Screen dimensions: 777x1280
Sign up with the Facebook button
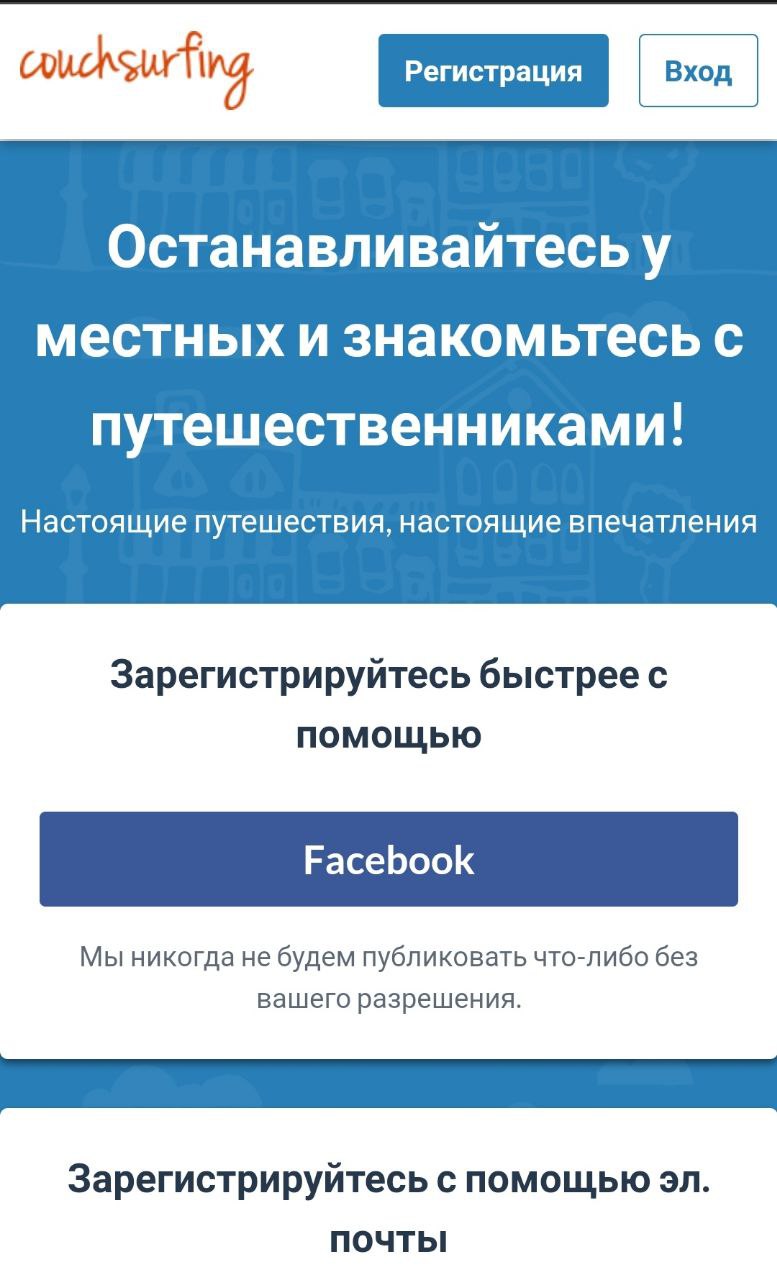(388, 859)
